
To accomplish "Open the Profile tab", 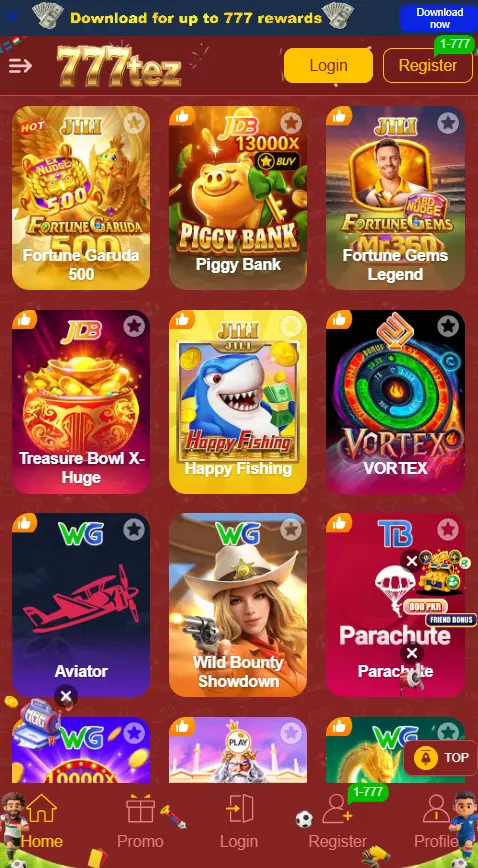I will [436, 822].
